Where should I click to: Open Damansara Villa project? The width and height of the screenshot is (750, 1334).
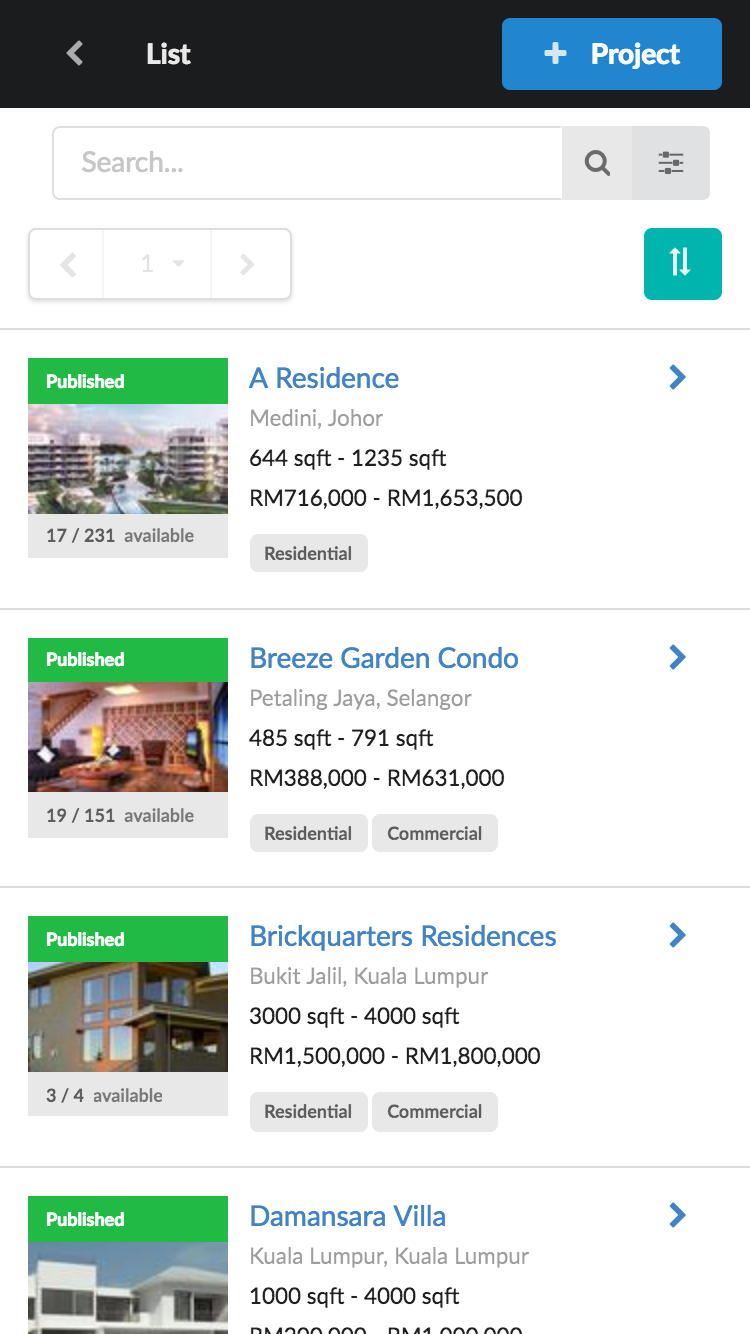(x=348, y=1216)
